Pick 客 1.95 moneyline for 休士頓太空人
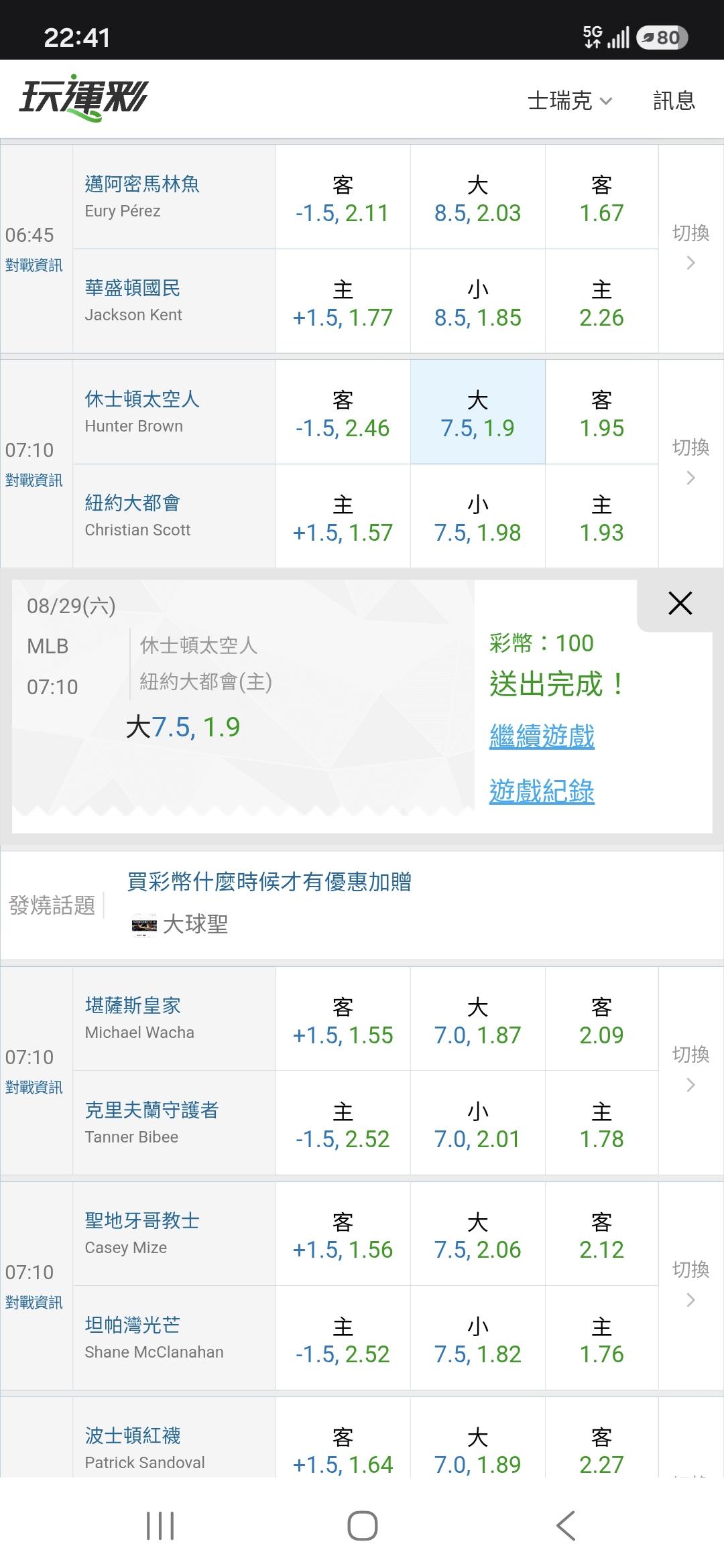The width and height of the screenshot is (724, 1568). coord(602,413)
